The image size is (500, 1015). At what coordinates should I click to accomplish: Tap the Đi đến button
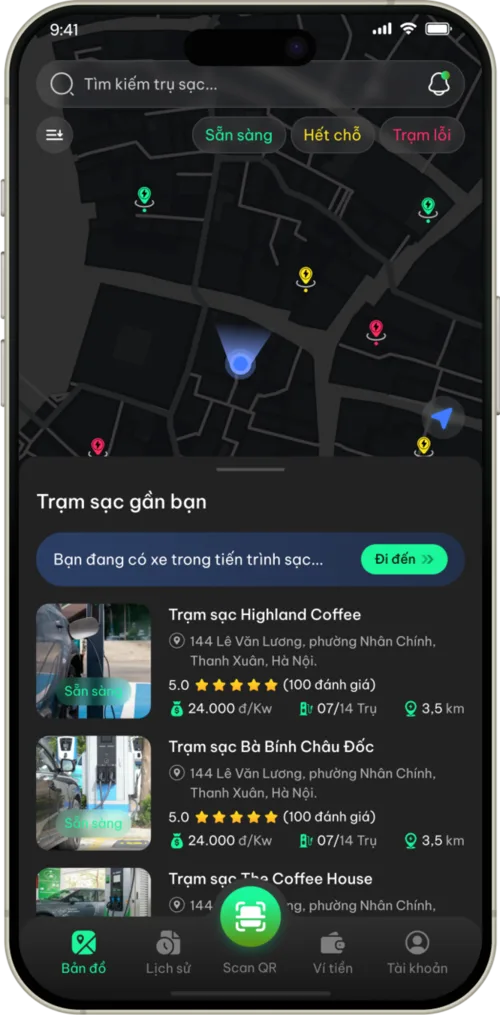tap(404, 559)
